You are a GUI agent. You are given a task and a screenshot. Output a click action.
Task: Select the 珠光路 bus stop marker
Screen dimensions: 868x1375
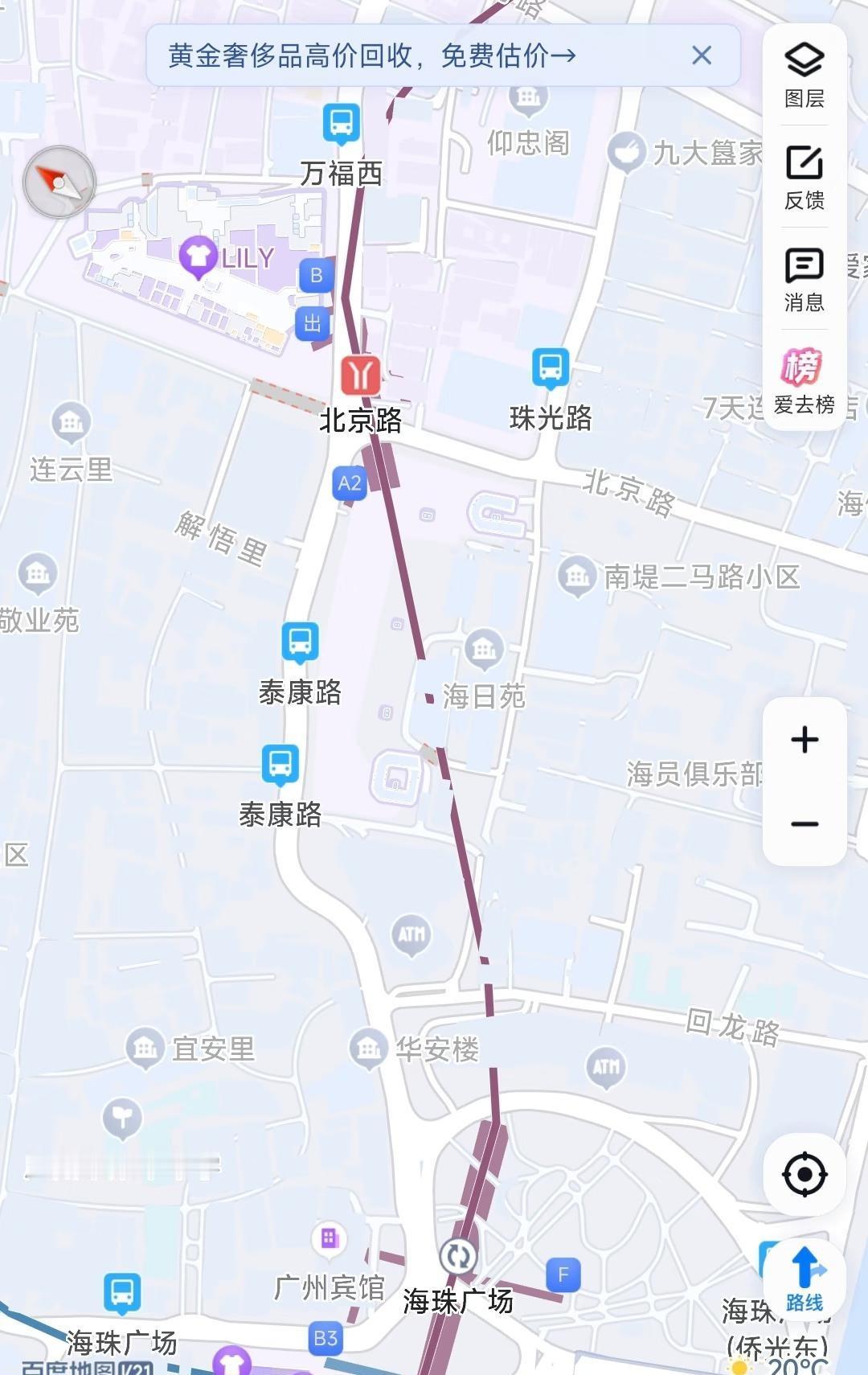pos(551,368)
